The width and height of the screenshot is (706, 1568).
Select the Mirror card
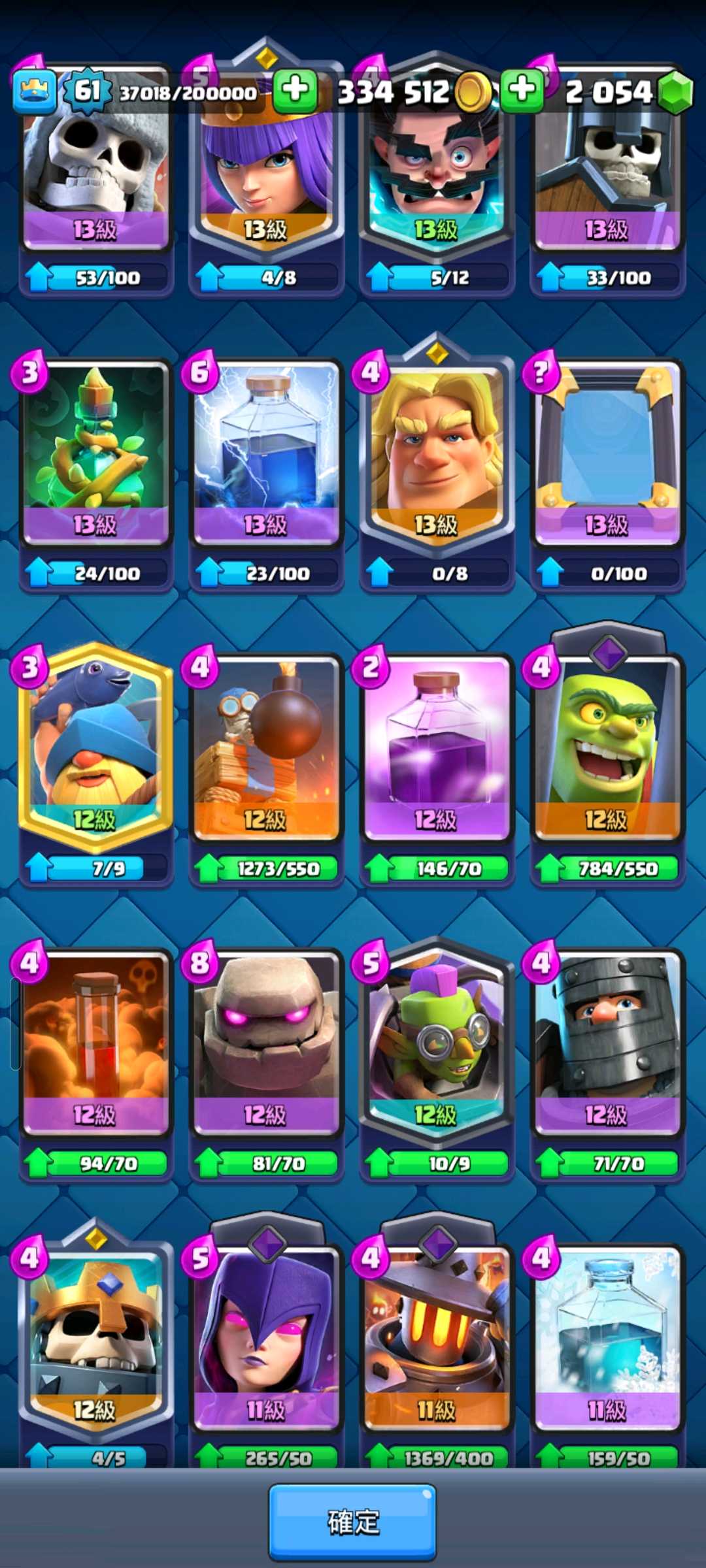click(607, 451)
